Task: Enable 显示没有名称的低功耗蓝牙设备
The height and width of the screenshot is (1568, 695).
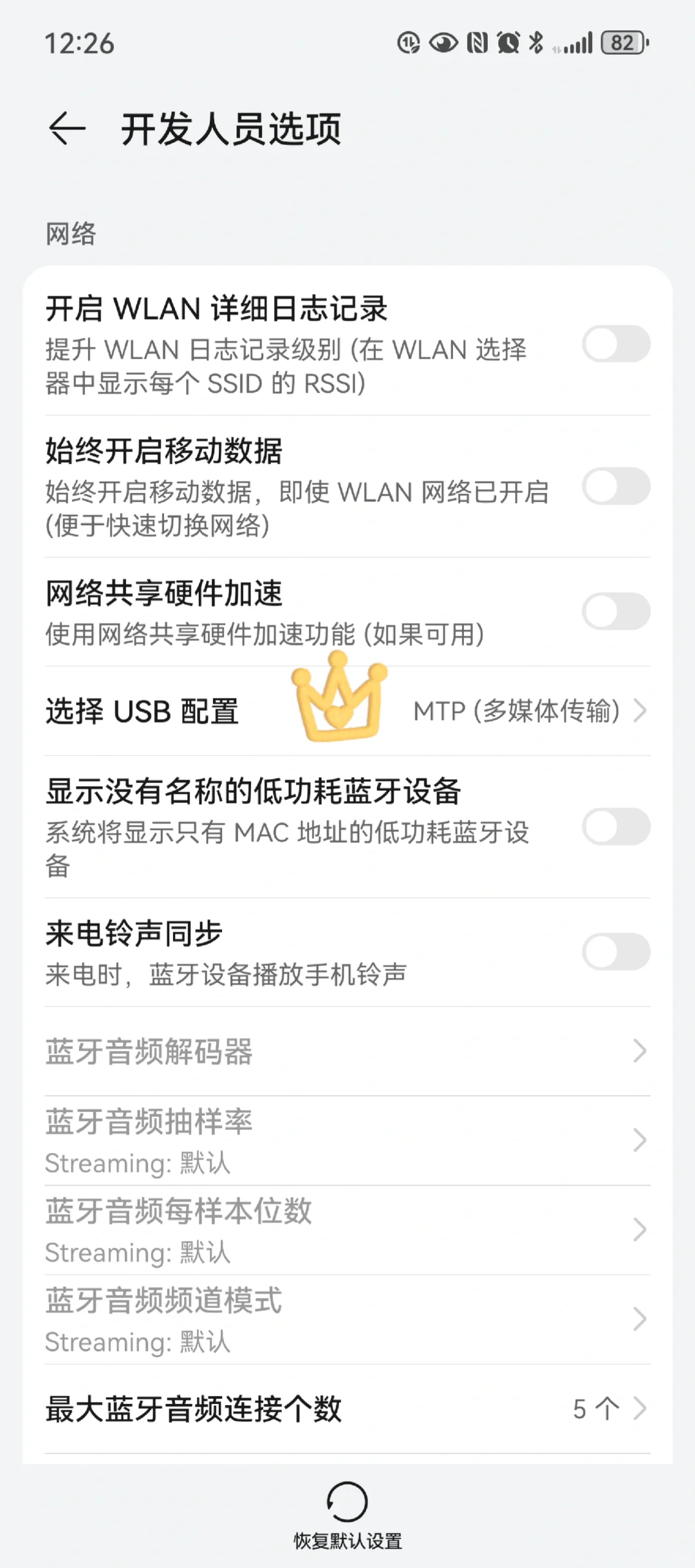Action: pos(616,826)
